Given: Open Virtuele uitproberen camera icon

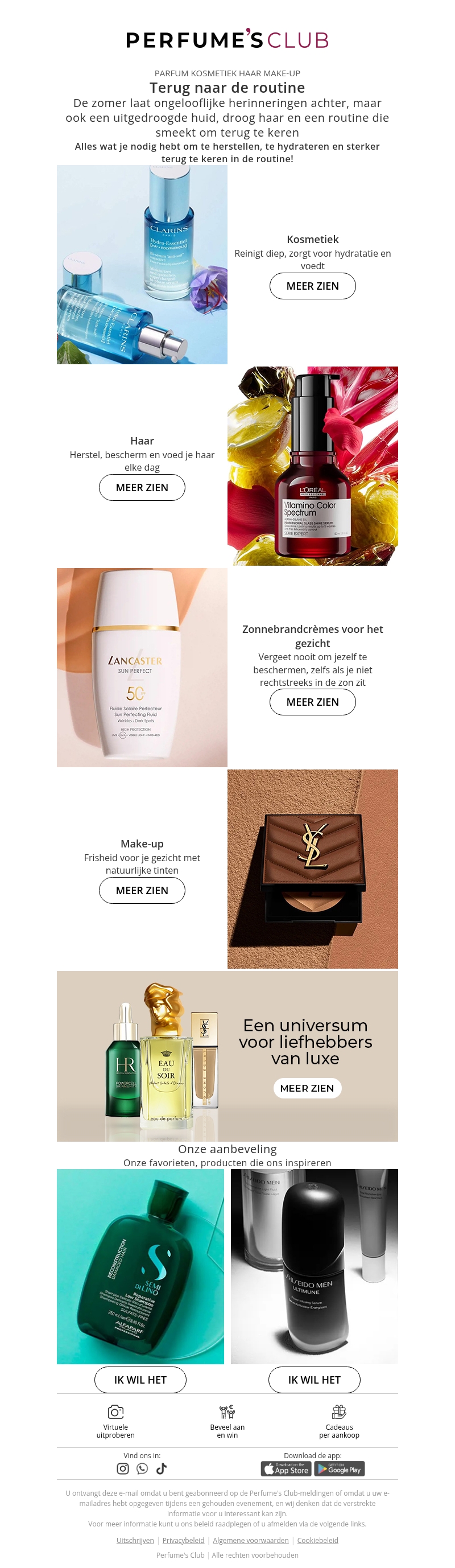Looking at the screenshot, I should [x=115, y=1411].
